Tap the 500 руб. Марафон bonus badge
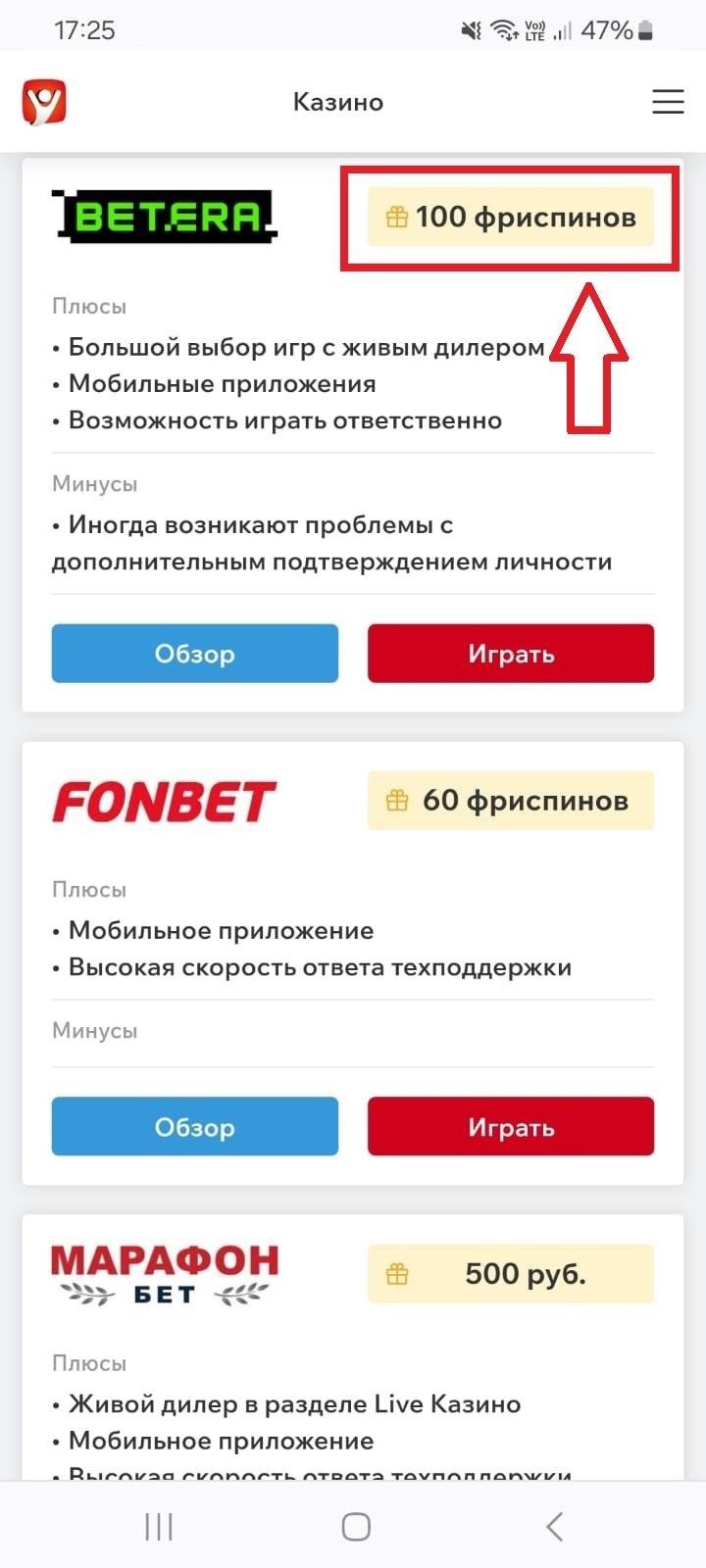 pyautogui.click(x=511, y=1274)
